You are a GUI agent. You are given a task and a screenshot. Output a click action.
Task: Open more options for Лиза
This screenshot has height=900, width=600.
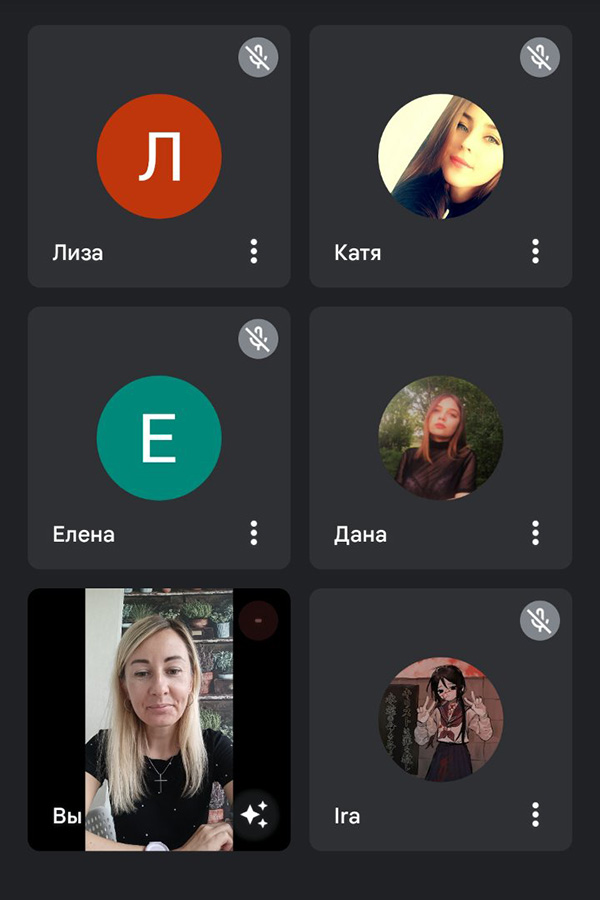tap(254, 251)
